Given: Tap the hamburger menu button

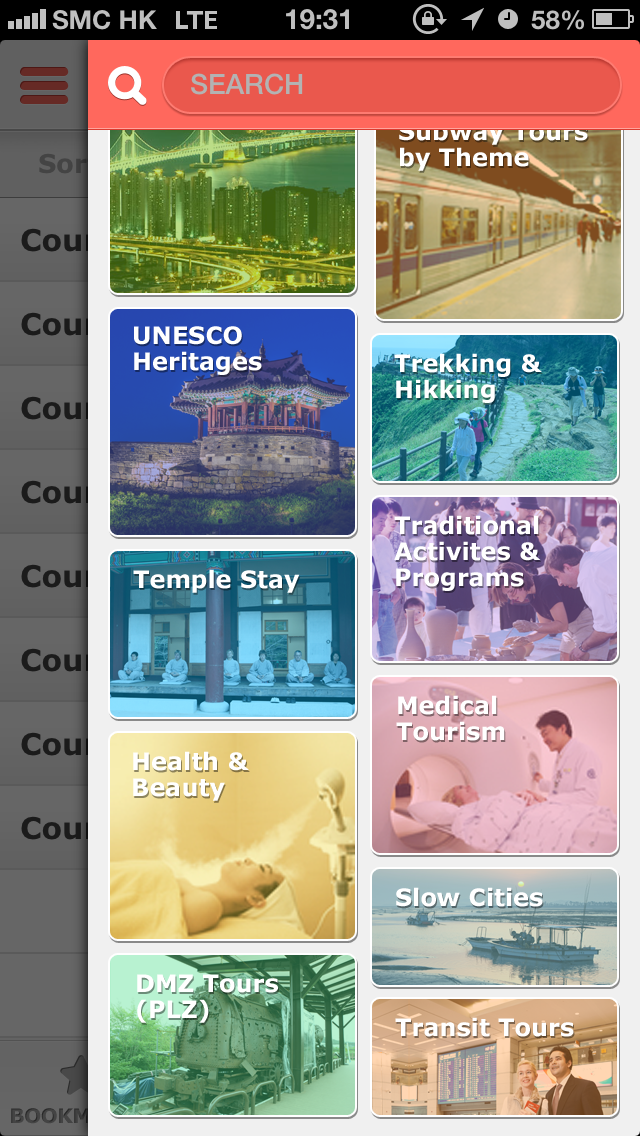Looking at the screenshot, I should 44,85.
